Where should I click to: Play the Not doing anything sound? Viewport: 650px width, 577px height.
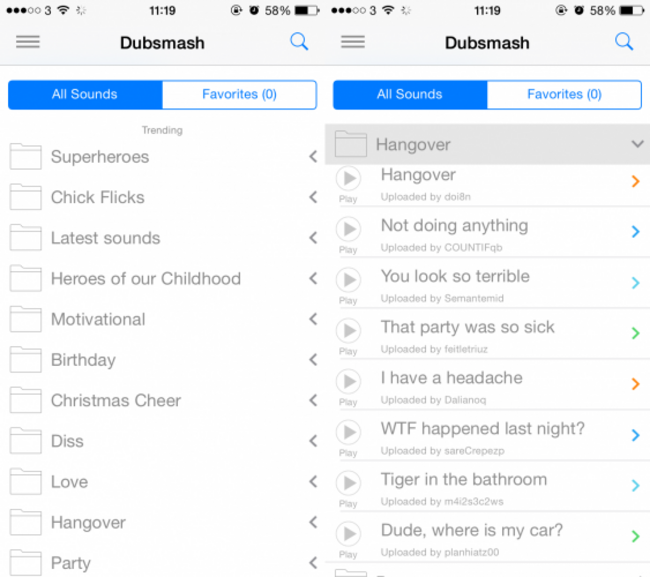[x=348, y=230]
